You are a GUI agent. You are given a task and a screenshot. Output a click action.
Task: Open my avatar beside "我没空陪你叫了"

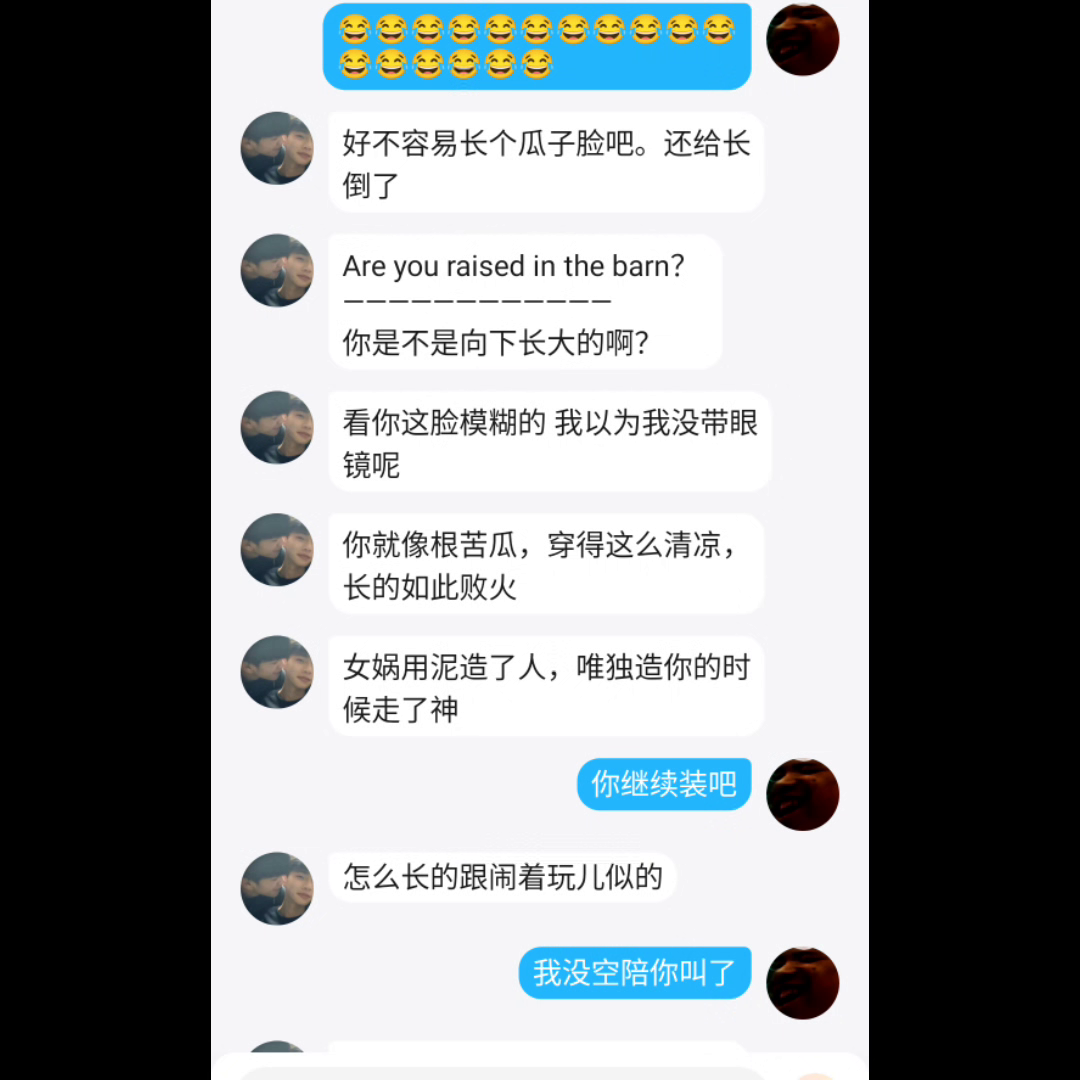click(802, 983)
